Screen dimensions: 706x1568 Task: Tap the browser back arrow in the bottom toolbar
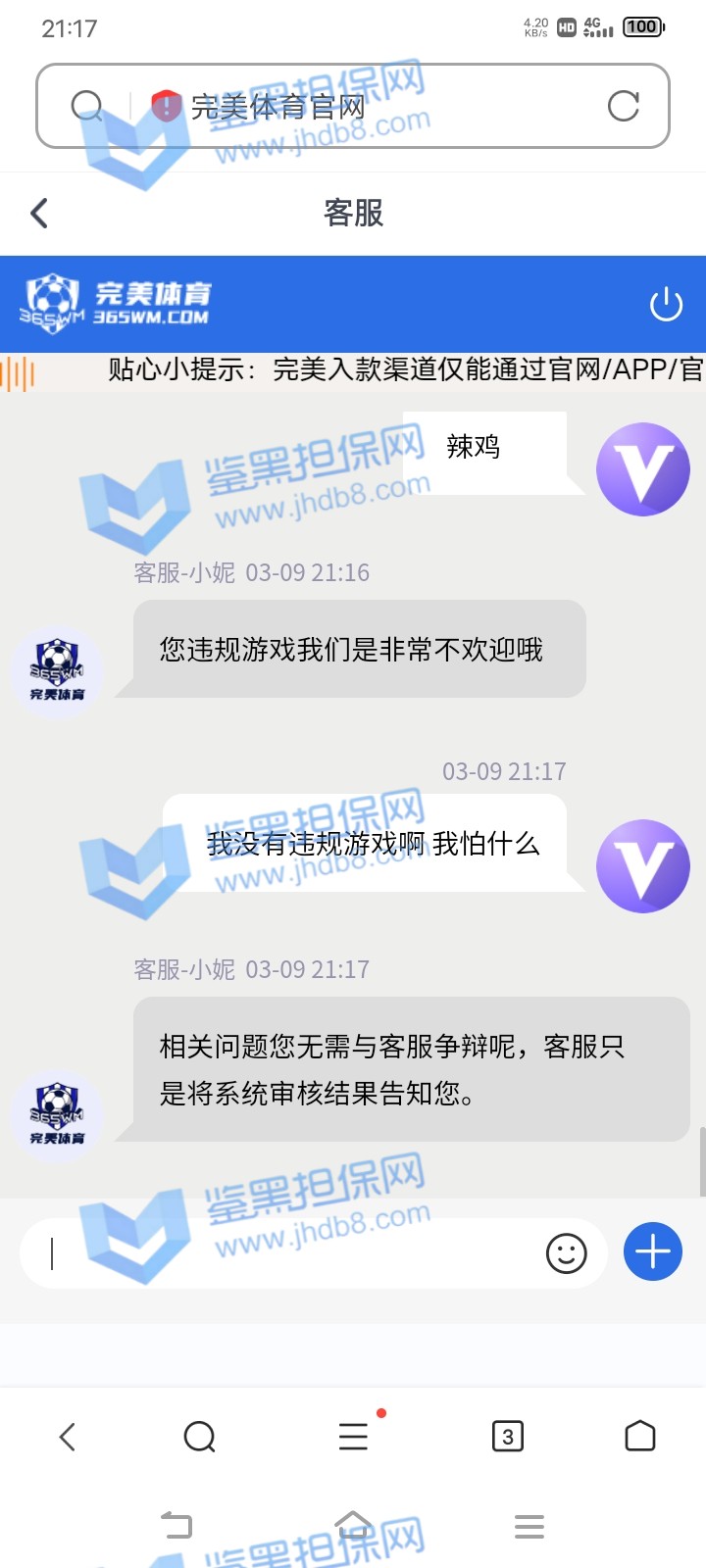(x=67, y=1437)
